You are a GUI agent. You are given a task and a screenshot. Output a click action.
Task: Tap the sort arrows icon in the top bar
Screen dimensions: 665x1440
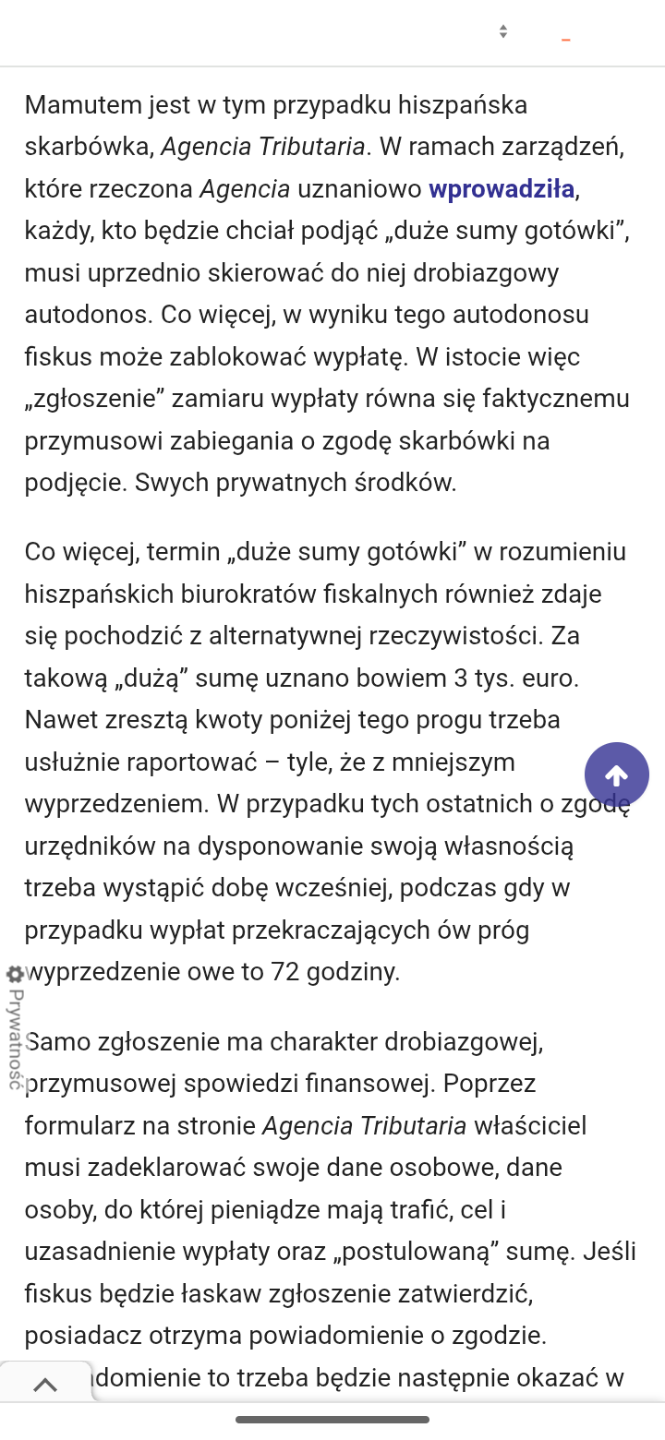[503, 33]
